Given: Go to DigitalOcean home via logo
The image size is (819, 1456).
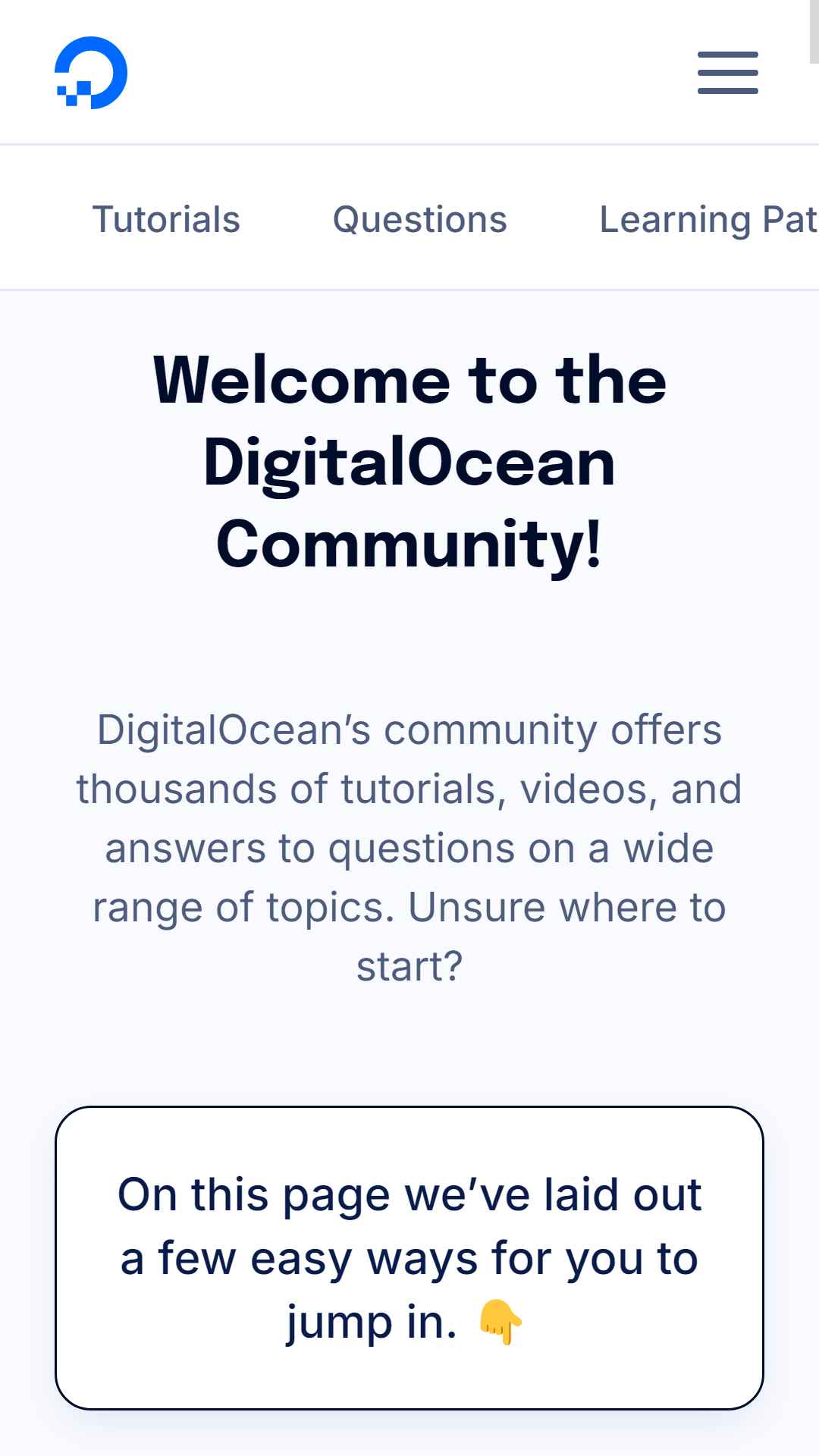Looking at the screenshot, I should tap(91, 73).
